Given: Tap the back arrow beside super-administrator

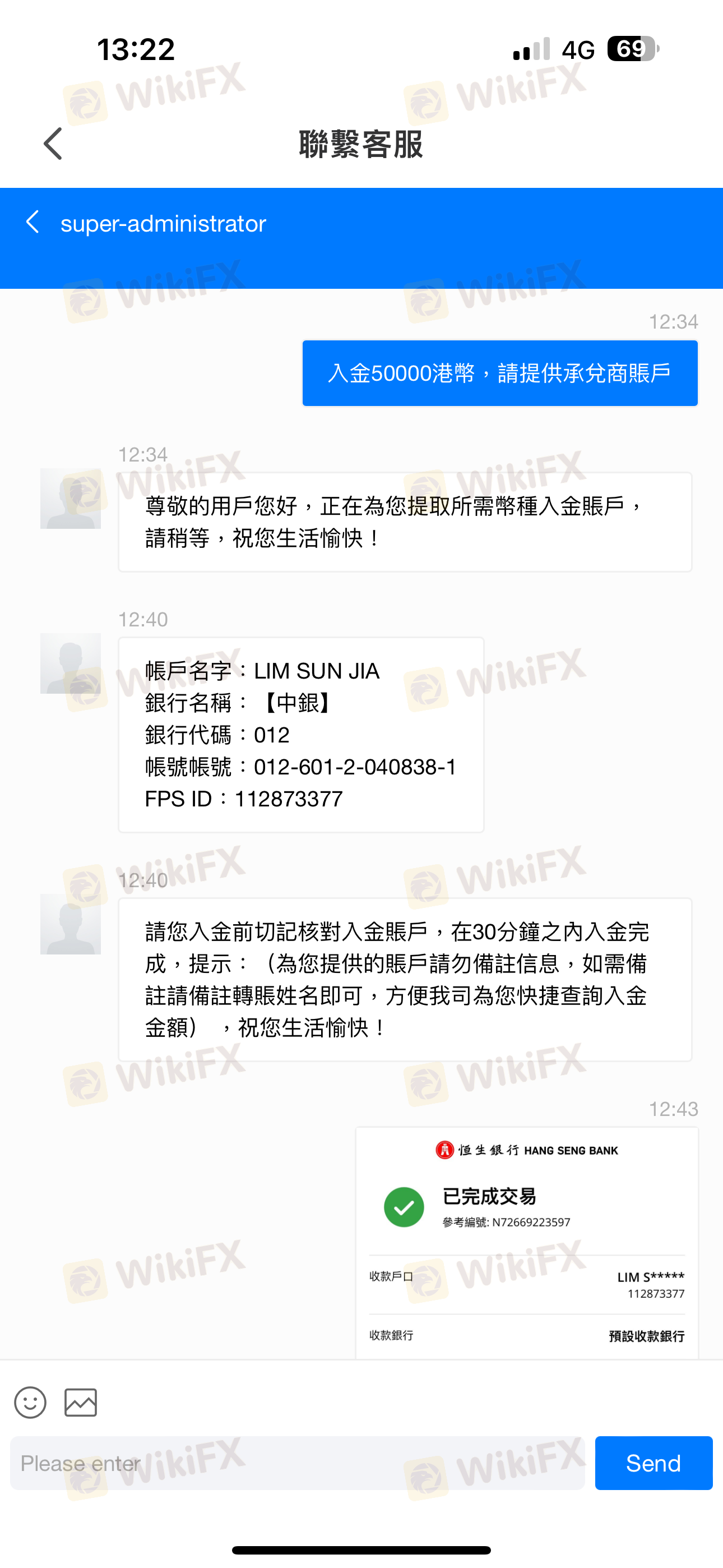Looking at the screenshot, I should point(33,223).
